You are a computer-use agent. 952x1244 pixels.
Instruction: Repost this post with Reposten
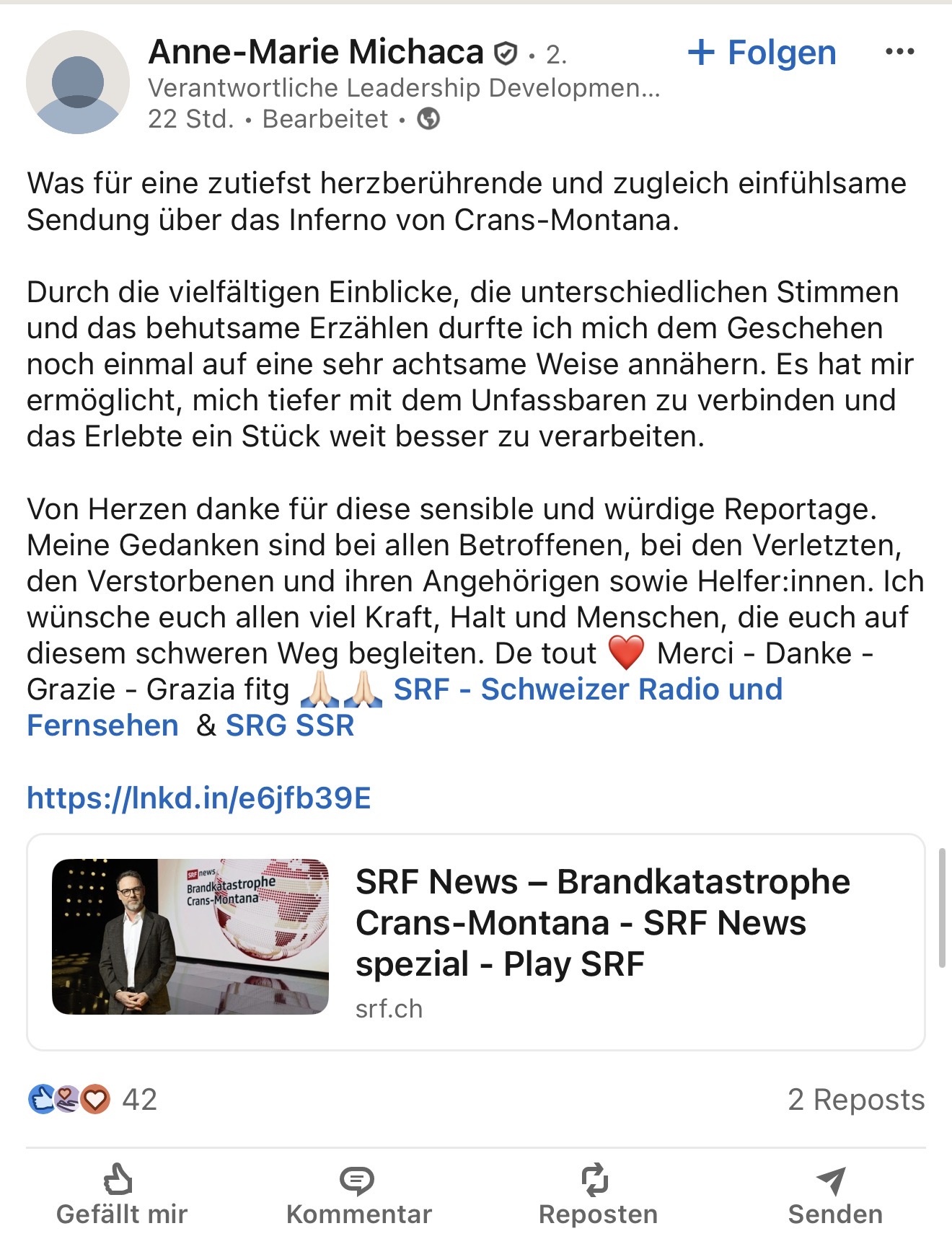tap(597, 1194)
